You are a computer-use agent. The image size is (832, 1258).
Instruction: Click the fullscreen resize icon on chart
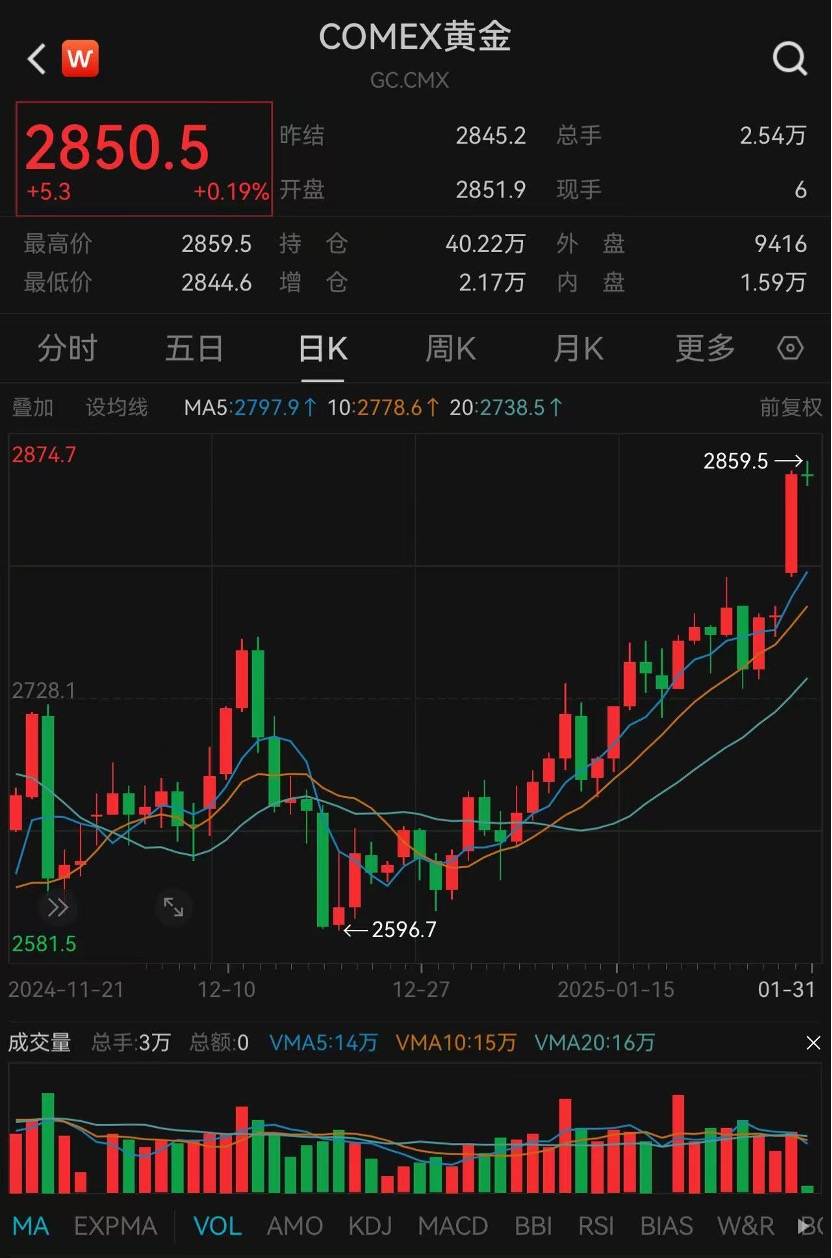point(174,908)
